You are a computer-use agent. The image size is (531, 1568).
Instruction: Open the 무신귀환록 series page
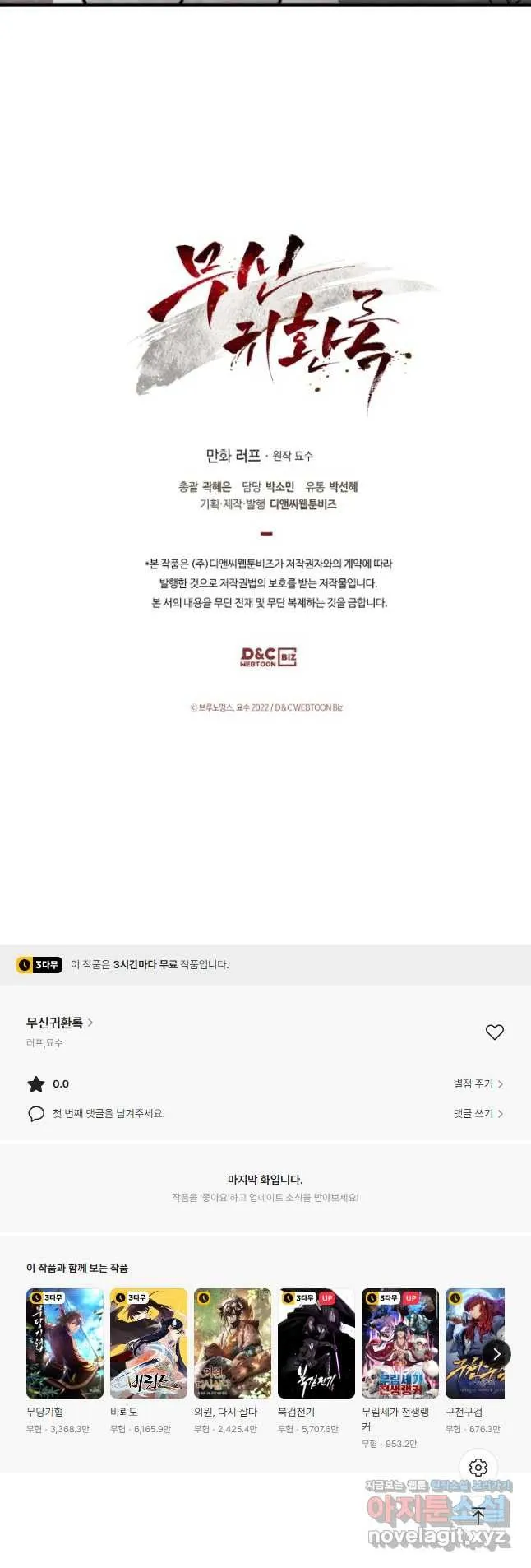point(59,1023)
